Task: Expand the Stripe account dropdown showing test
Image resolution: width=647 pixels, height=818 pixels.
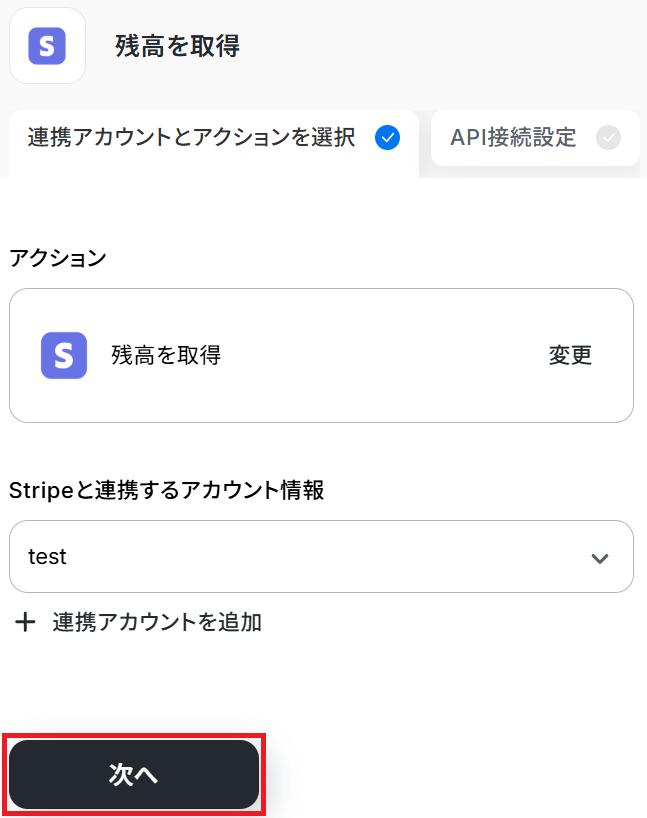Action: [321, 557]
